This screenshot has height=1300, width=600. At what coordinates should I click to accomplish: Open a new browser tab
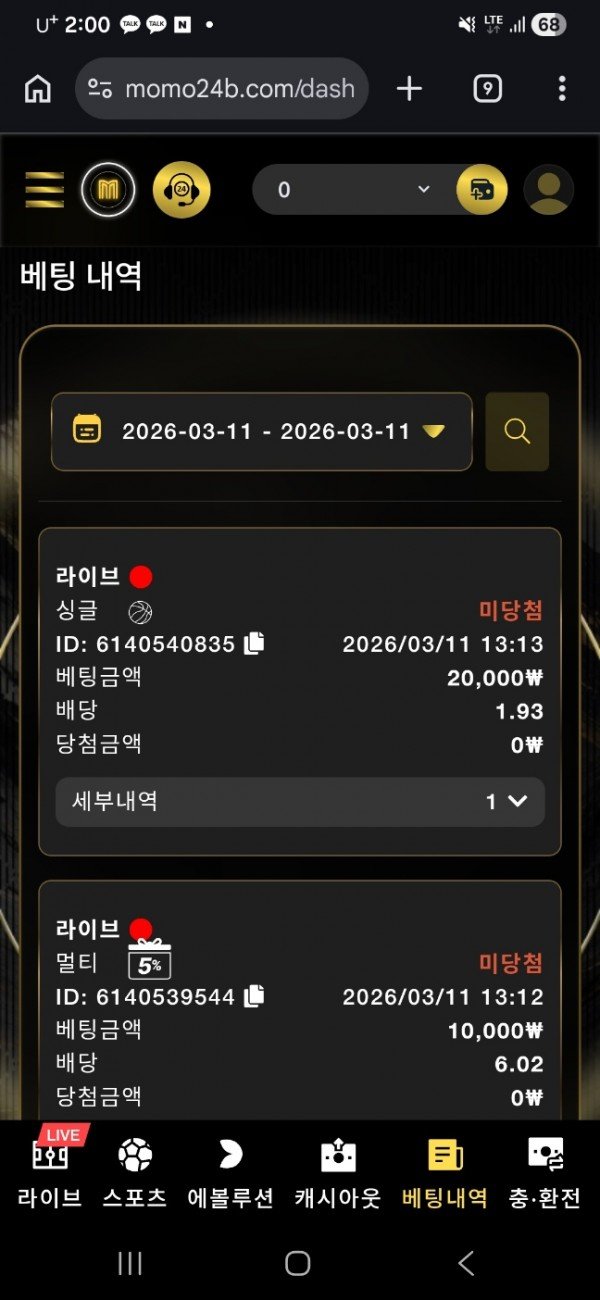(409, 89)
